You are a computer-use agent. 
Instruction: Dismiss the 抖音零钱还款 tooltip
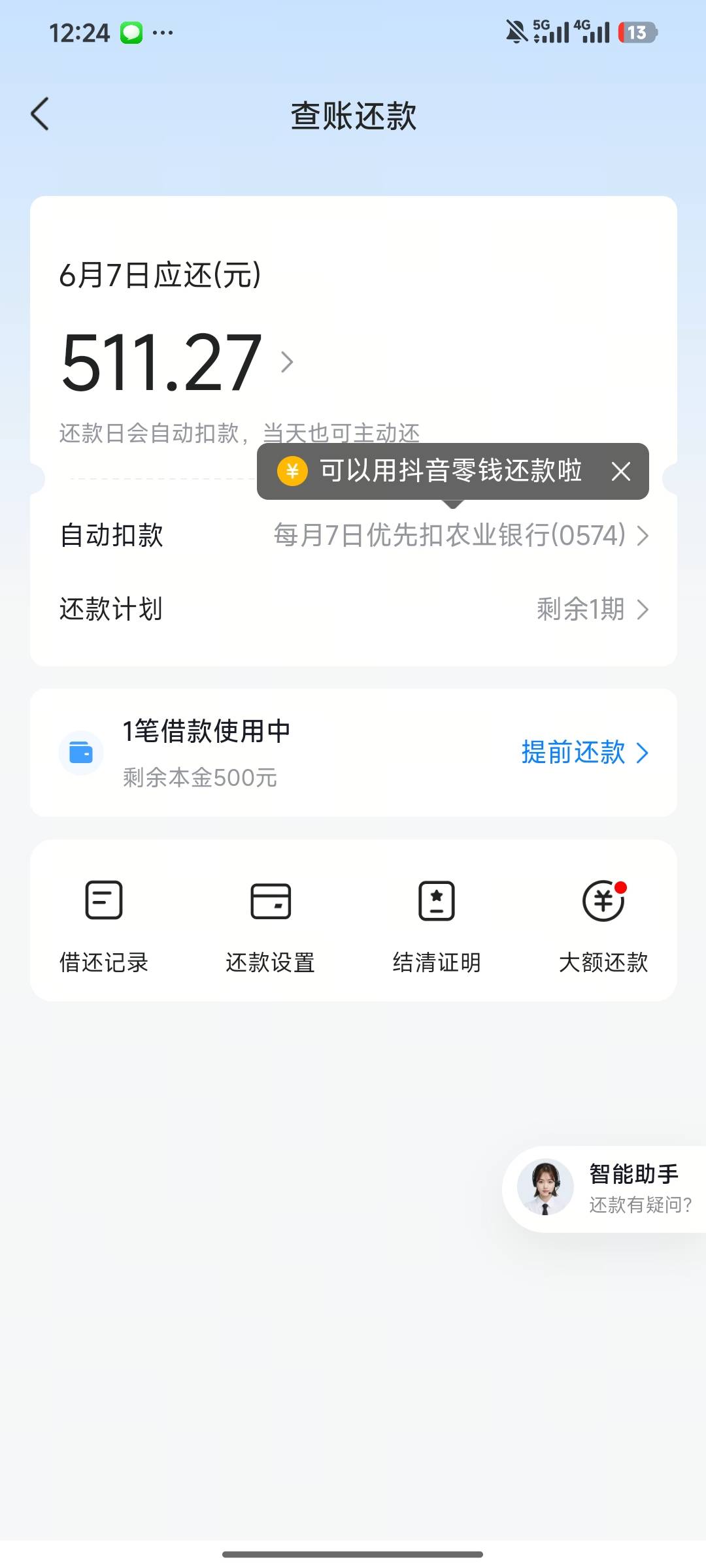click(x=620, y=471)
